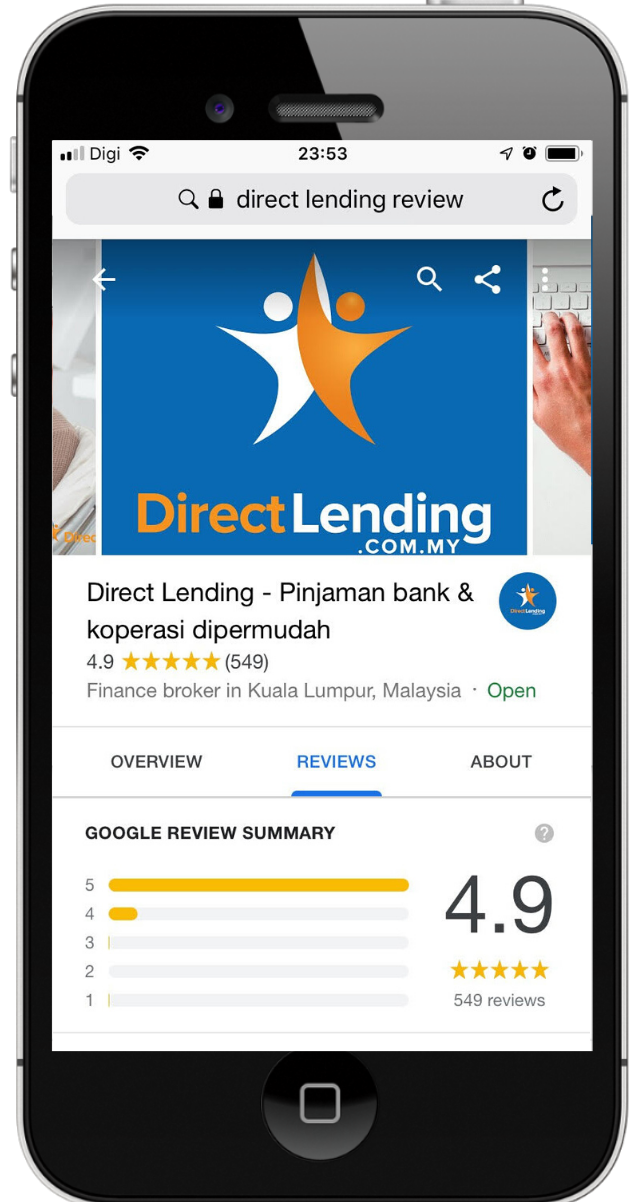This screenshot has height=1202, width=642.
Task: Open the round Direct Lending profile logo
Action: click(x=528, y=601)
